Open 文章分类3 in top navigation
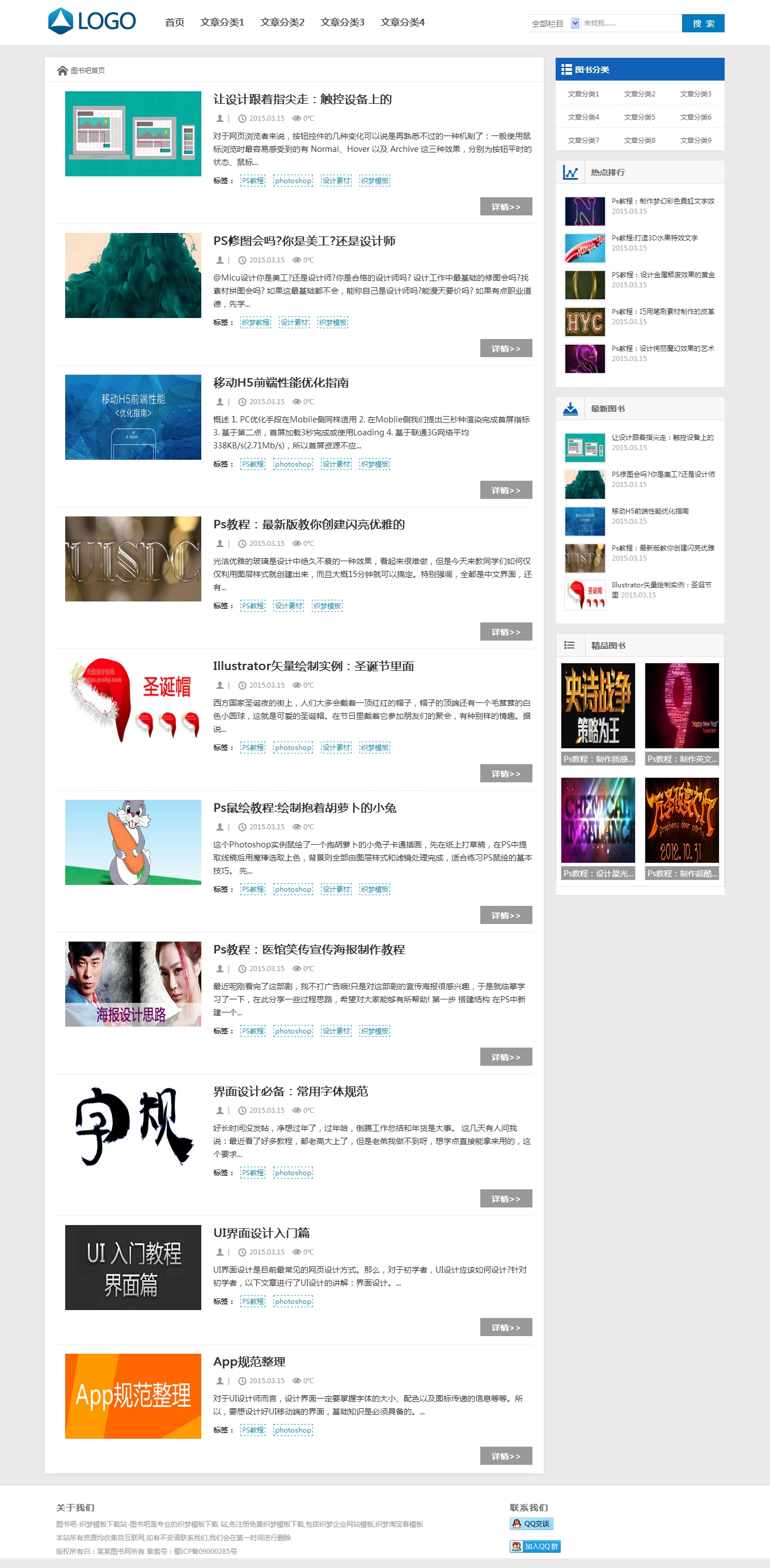 (342, 23)
